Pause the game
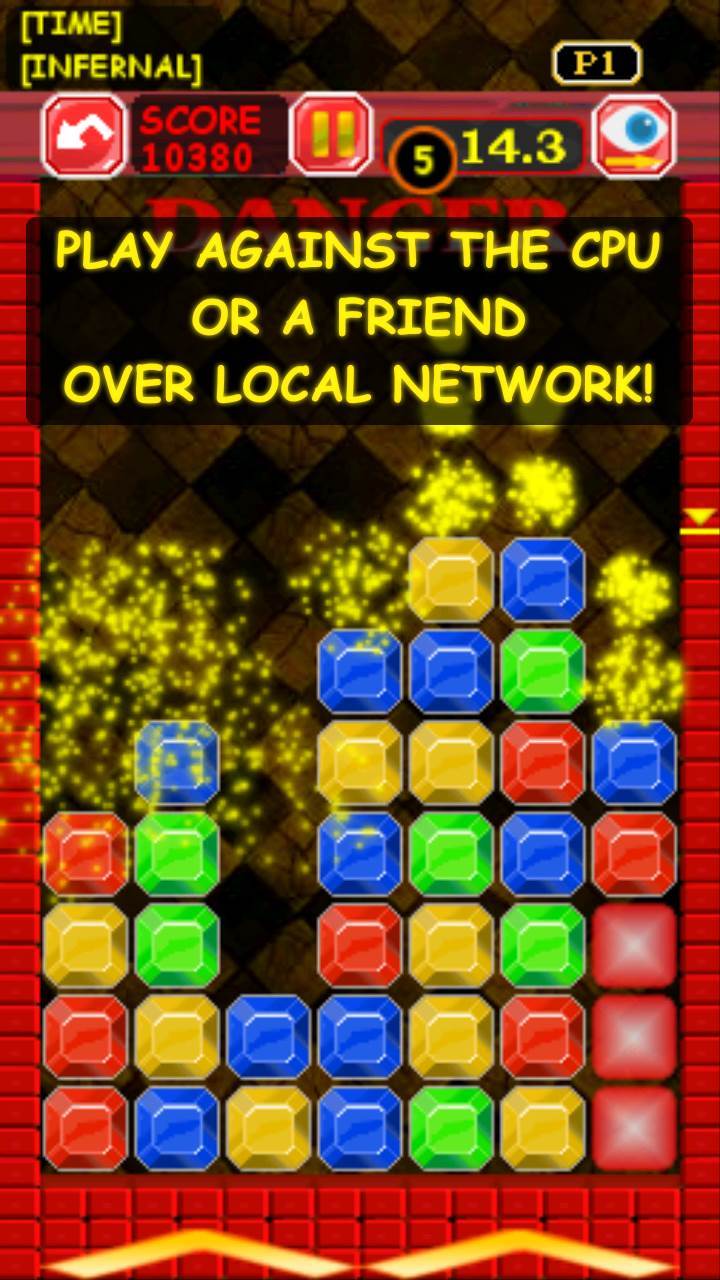Image resolution: width=720 pixels, height=1280 pixels. coord(331,134)
